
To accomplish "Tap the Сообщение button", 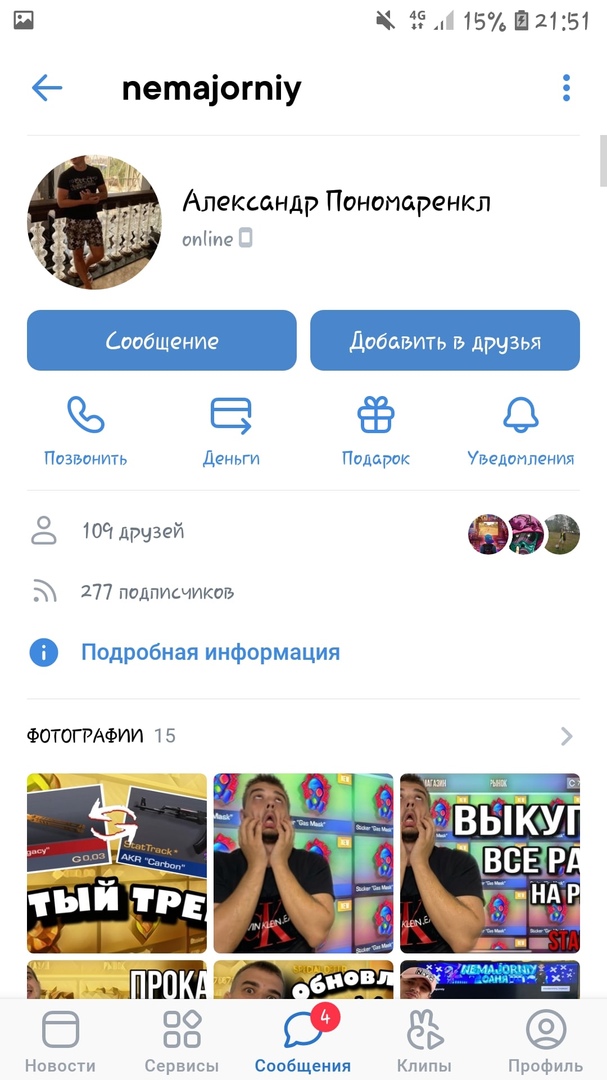I will 162,341.
